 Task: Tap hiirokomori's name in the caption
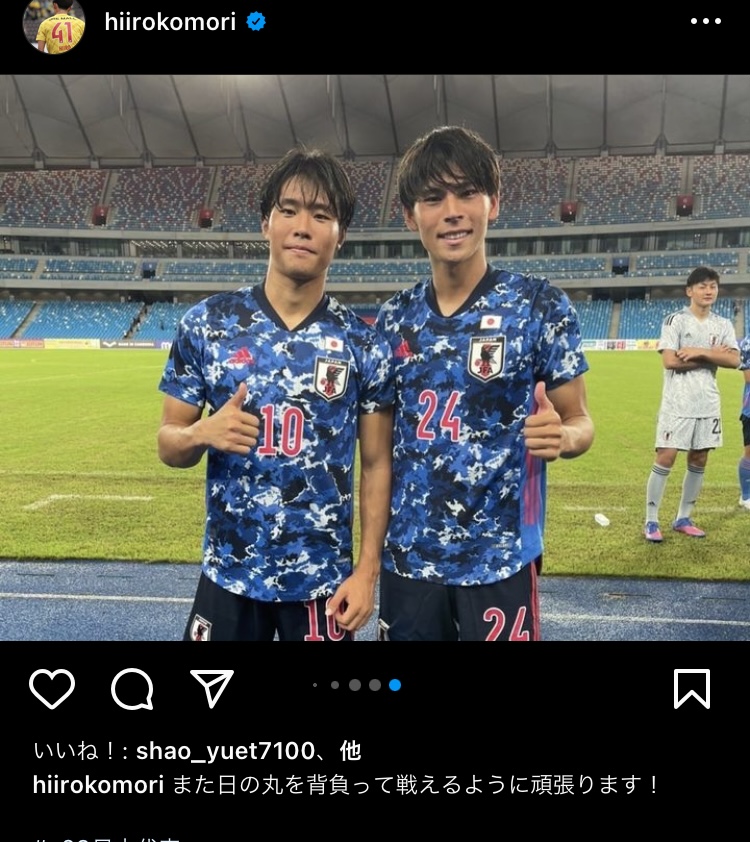[x=98, y=785]
